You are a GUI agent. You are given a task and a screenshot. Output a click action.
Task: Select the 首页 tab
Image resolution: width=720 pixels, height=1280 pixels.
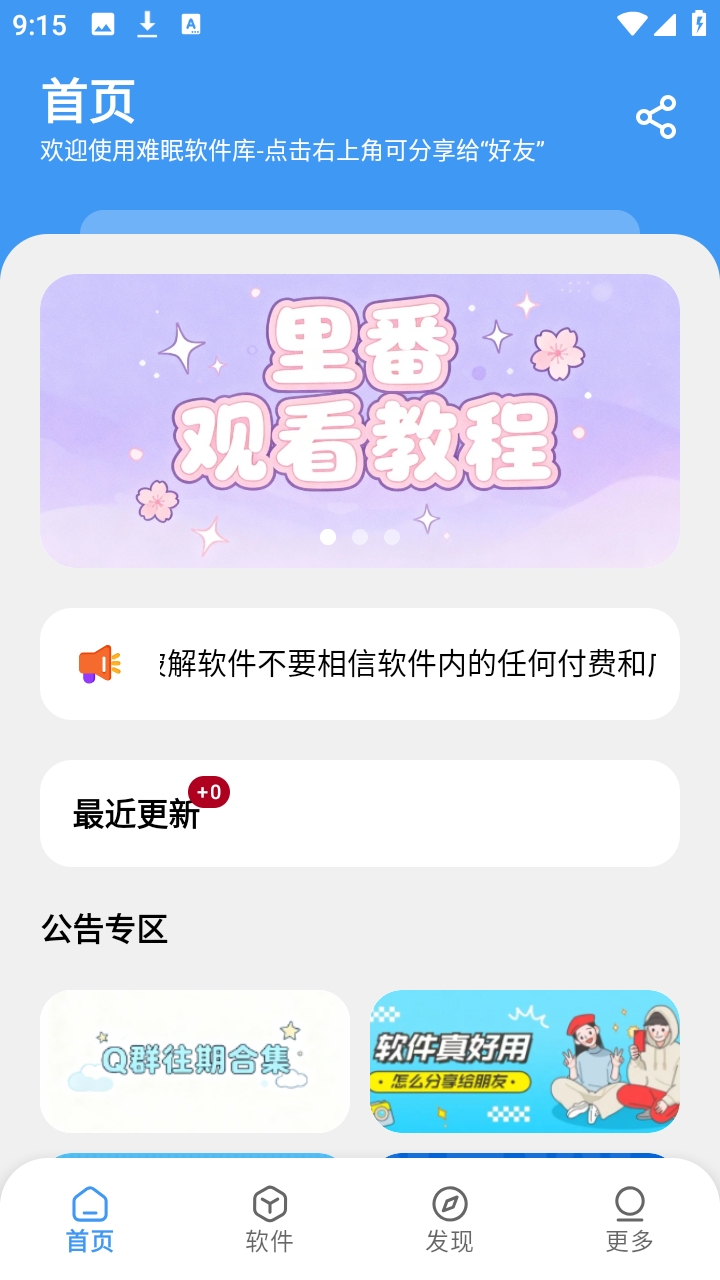(90, 1220)
